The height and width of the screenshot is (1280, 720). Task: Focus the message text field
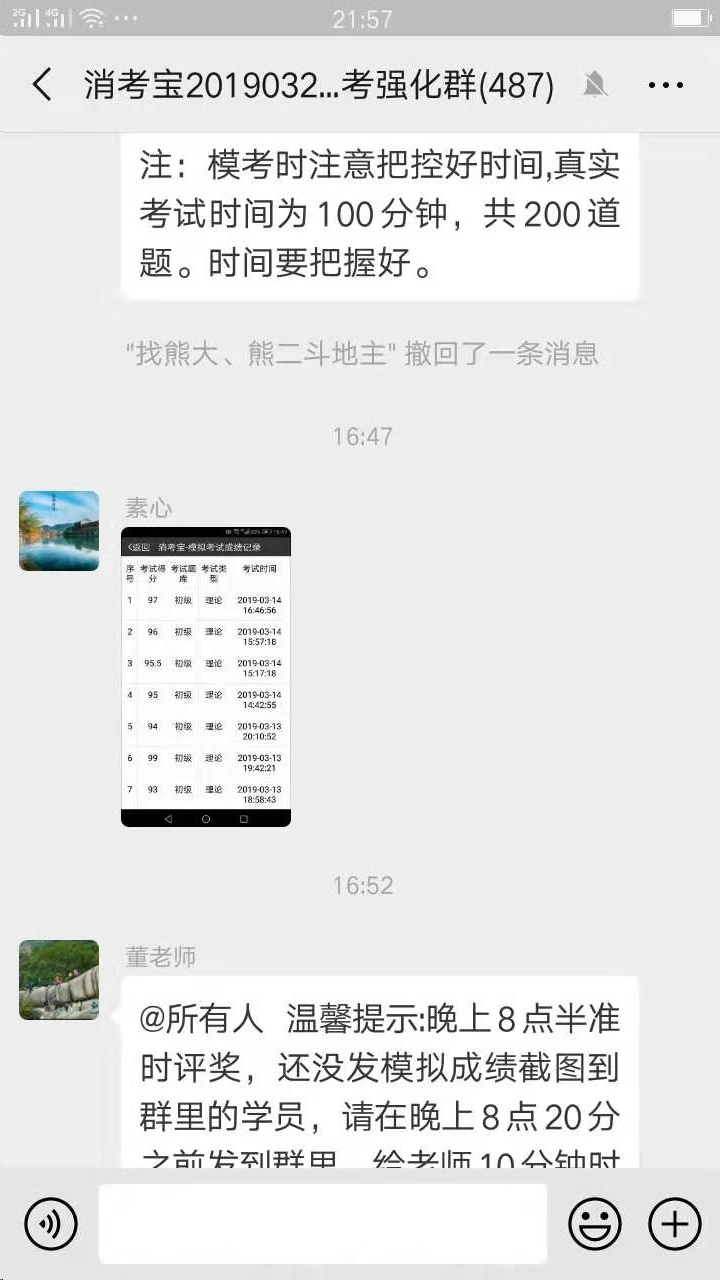point(322,1223)
